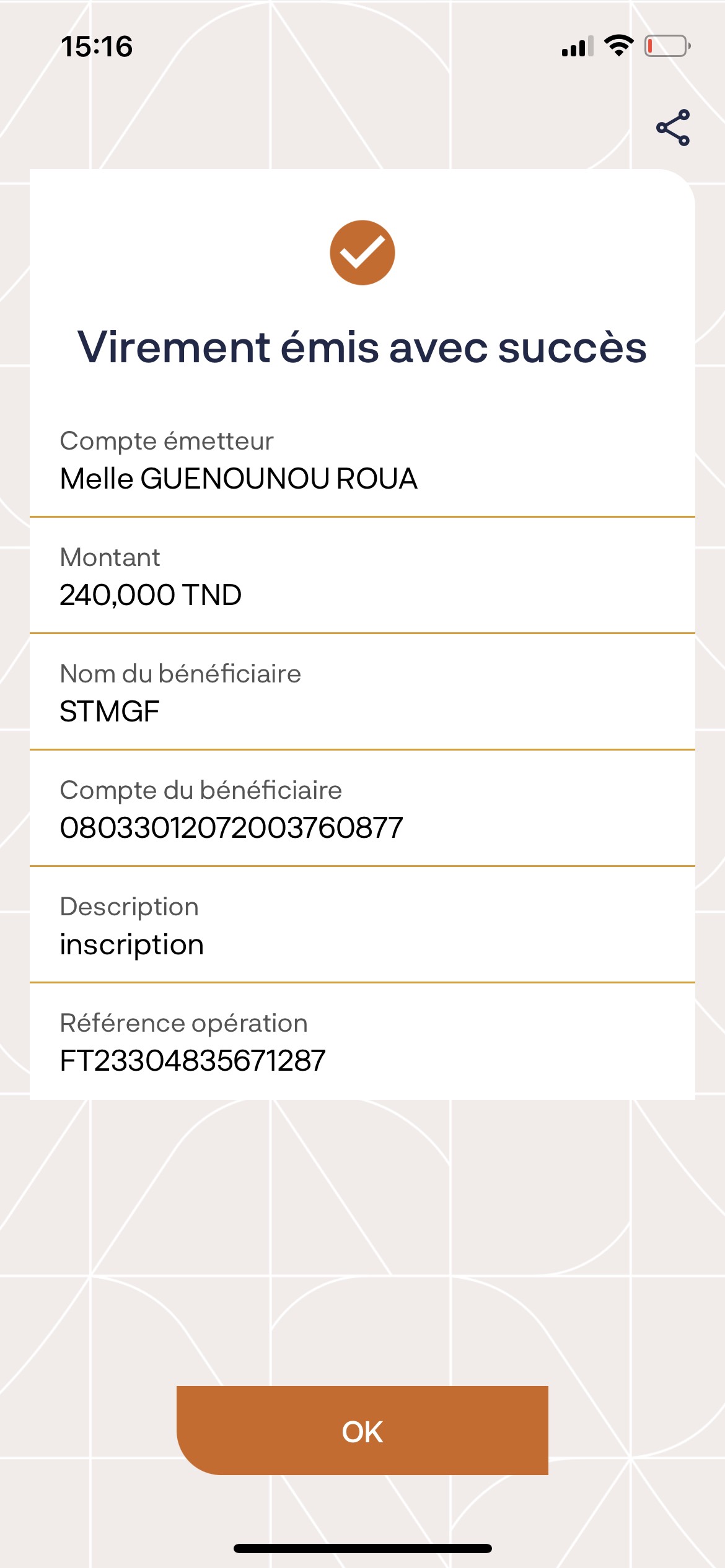Viewport: 725px width, 1568px height.
Task: Confirm with the OK button
Action: tap(362, 1431)
